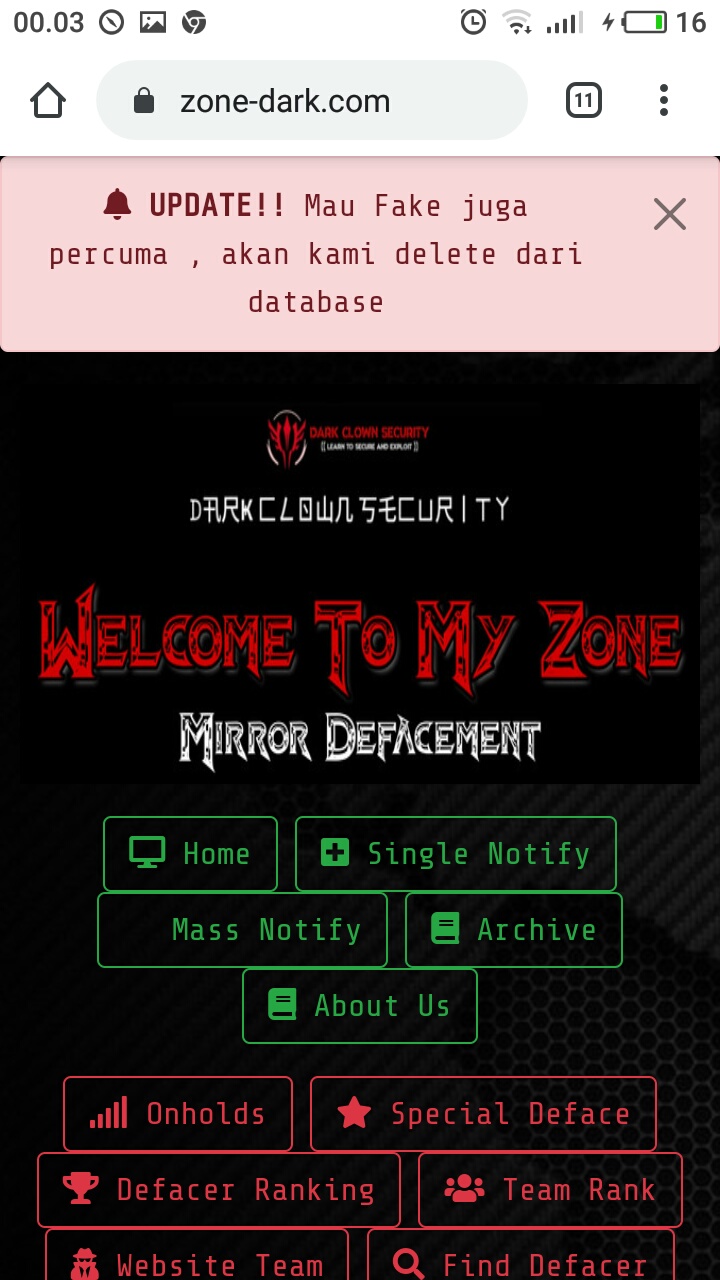This screenshot has height=1280, width=720.
Task: Open the Archive page
Action: click(x=514, y=930)
